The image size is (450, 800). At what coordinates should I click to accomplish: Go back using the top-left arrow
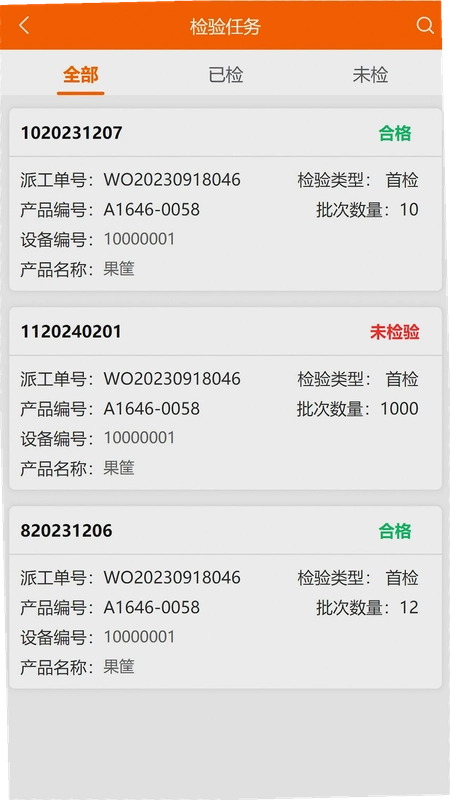point(24,25)
